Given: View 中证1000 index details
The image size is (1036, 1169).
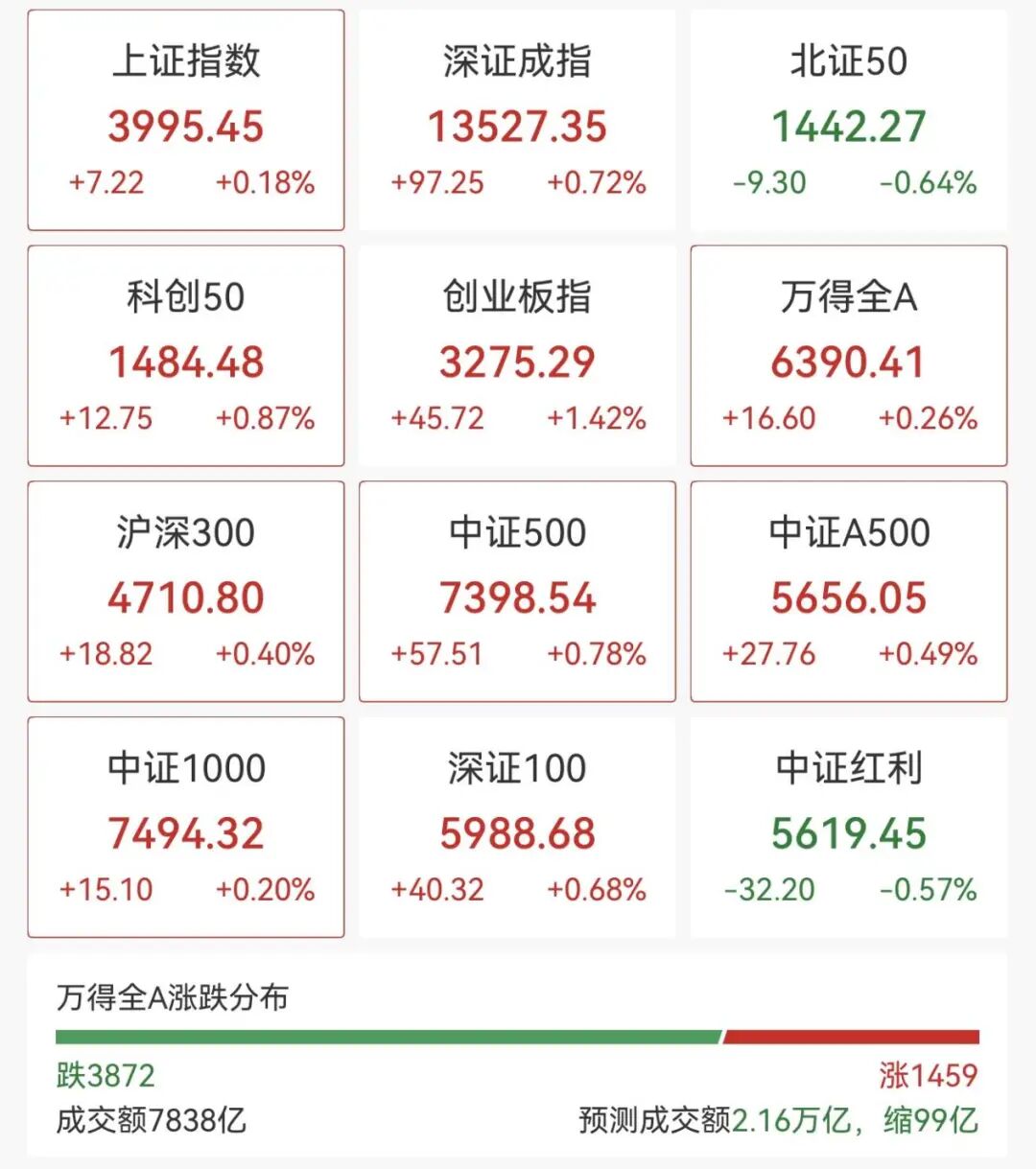Looking at the screenshot, I should tap(186, 827).
